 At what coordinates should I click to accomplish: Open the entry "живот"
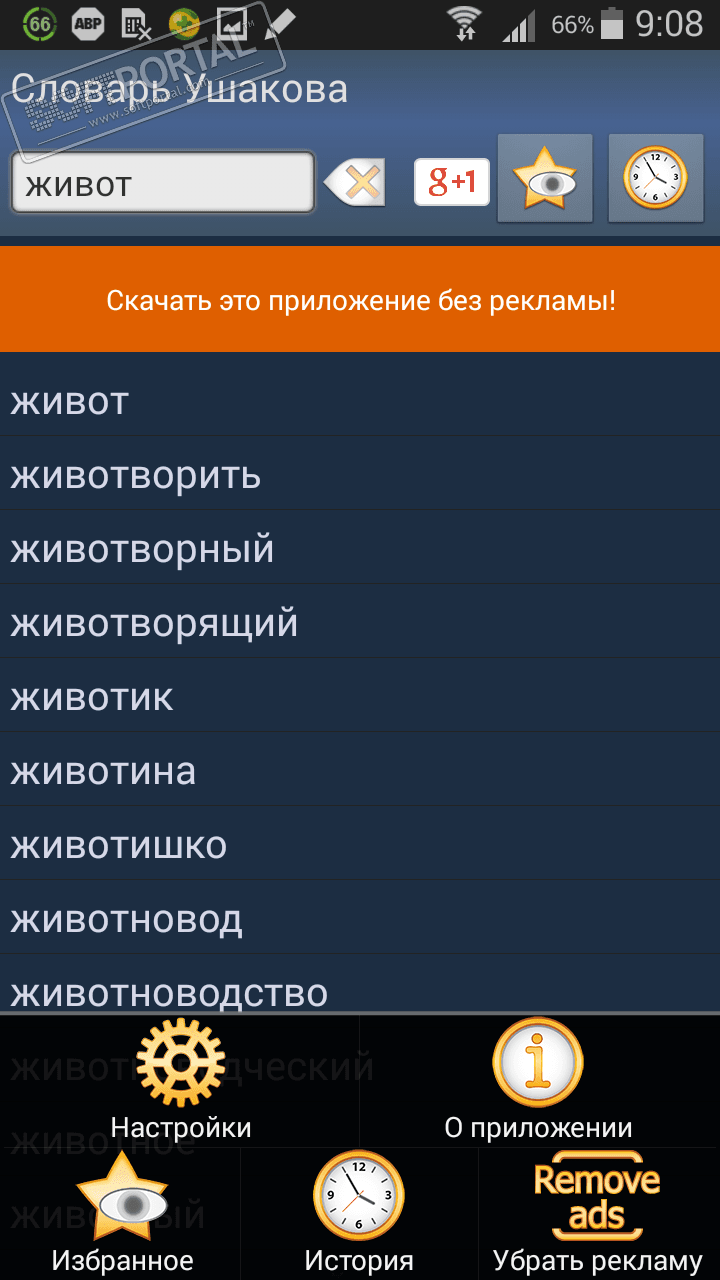360,402
